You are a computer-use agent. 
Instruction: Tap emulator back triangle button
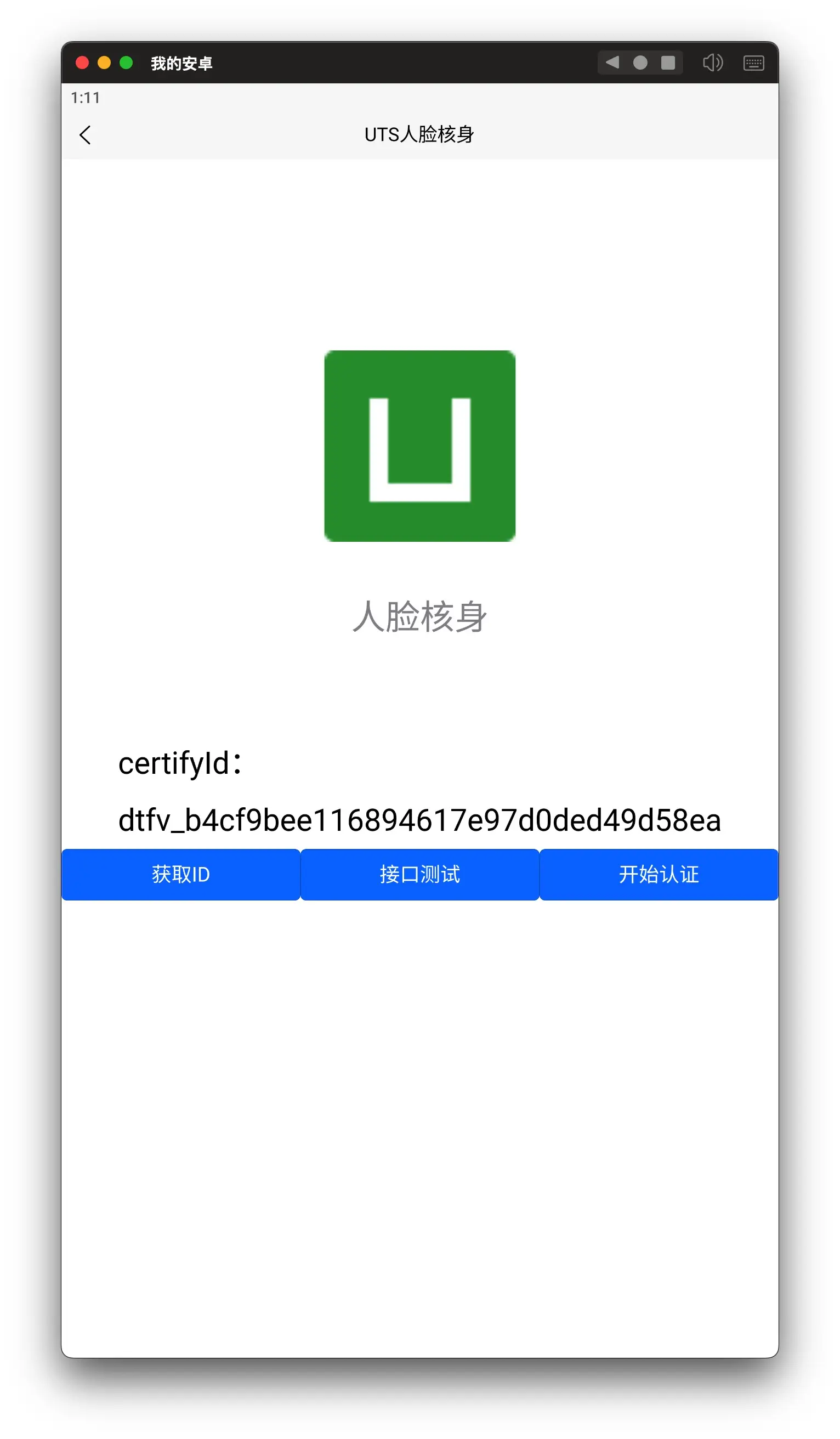click(612, 62)
